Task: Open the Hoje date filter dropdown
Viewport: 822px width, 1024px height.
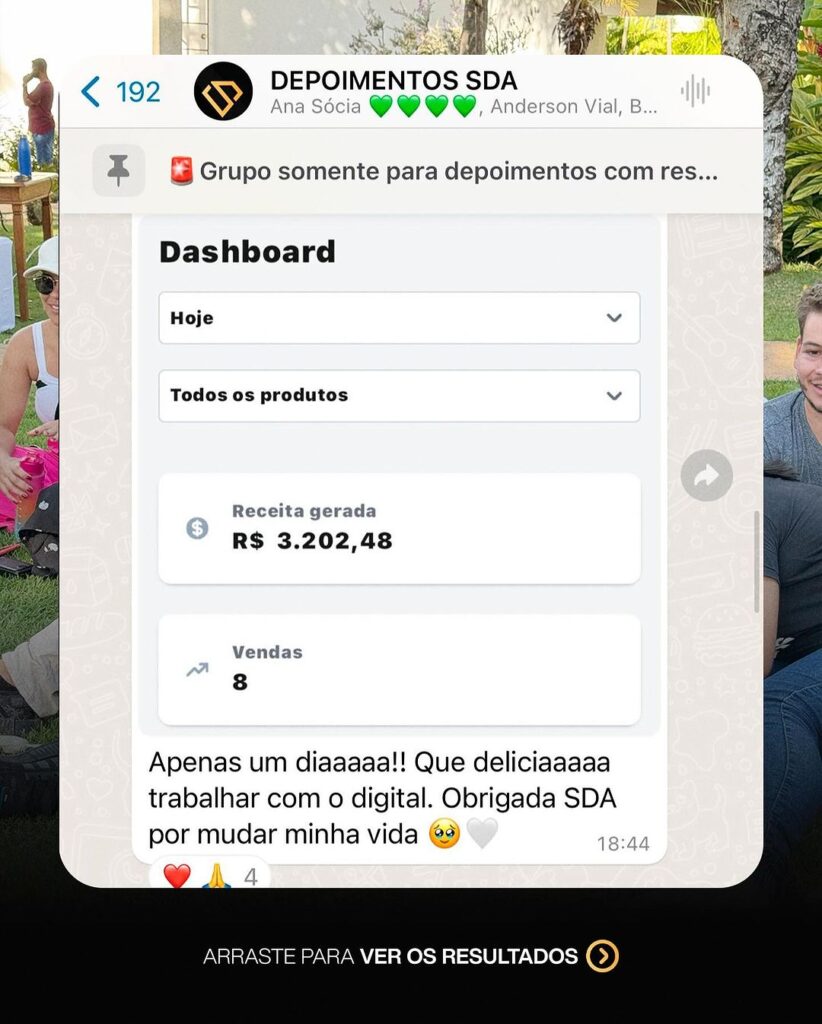Action: coord(398,318)
